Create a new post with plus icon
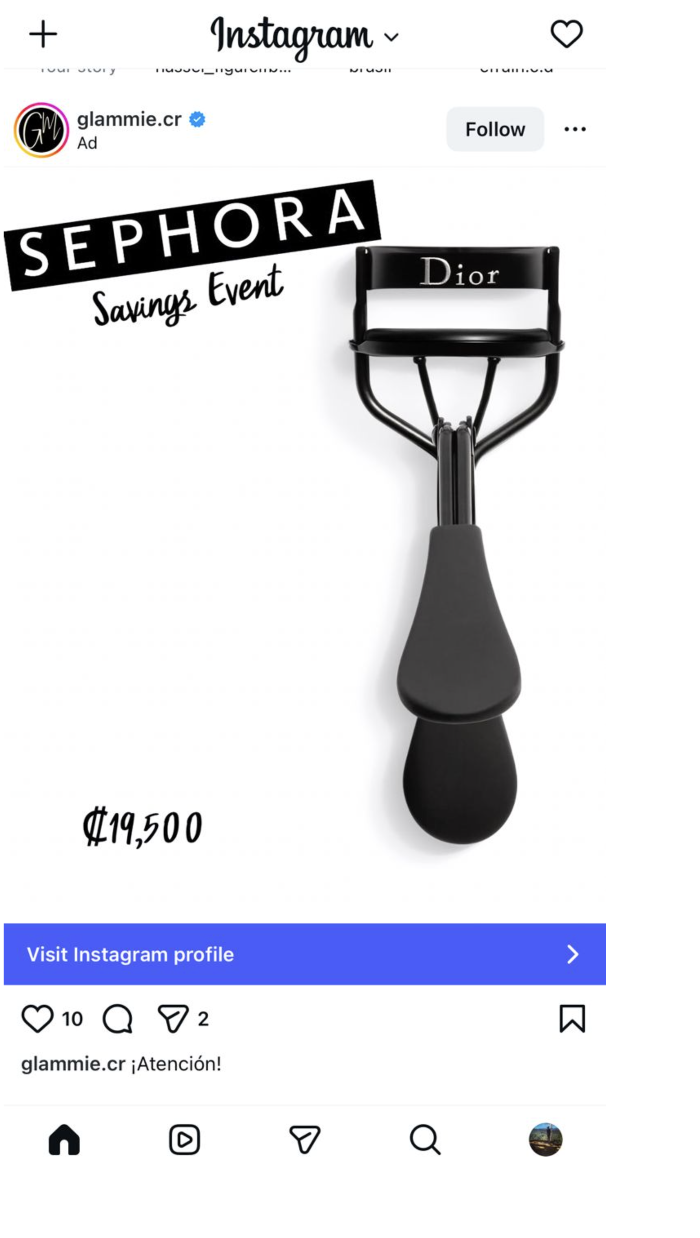This screenshot has height=1238, width=700. (43, 35)
